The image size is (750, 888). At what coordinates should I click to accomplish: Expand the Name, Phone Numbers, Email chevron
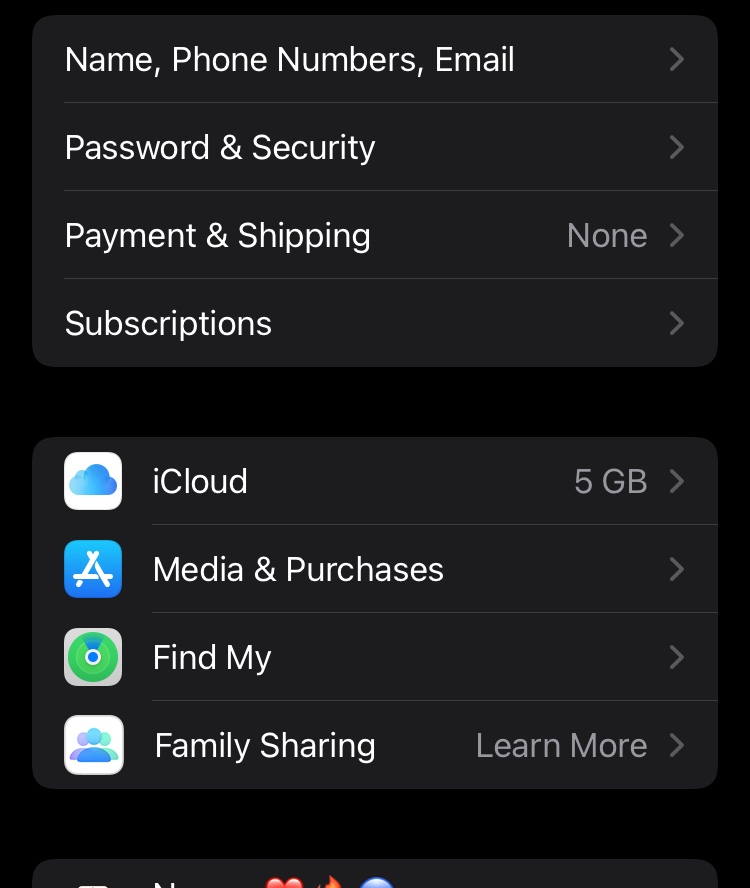tap(677, 59)
